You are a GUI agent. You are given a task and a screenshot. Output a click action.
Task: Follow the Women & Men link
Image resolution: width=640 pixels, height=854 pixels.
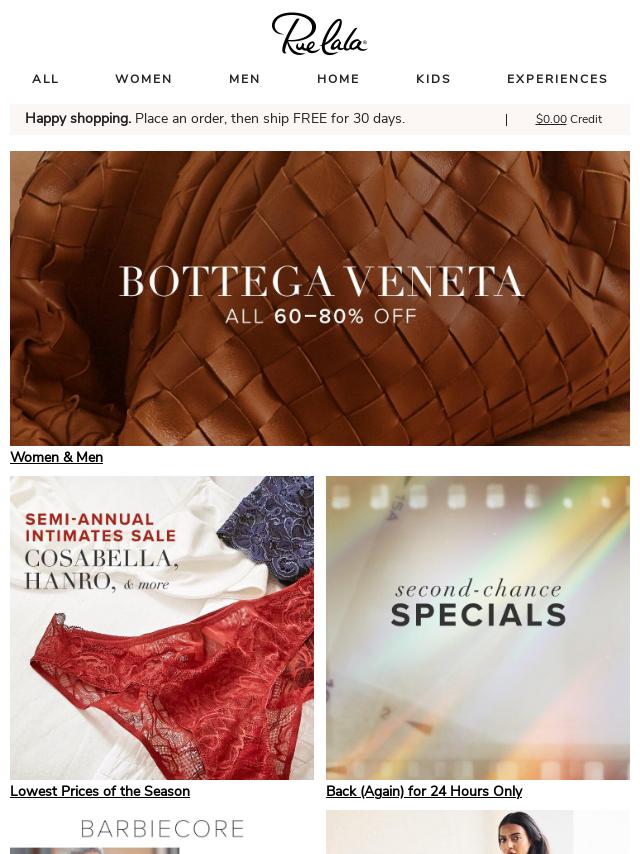[56, 457]
